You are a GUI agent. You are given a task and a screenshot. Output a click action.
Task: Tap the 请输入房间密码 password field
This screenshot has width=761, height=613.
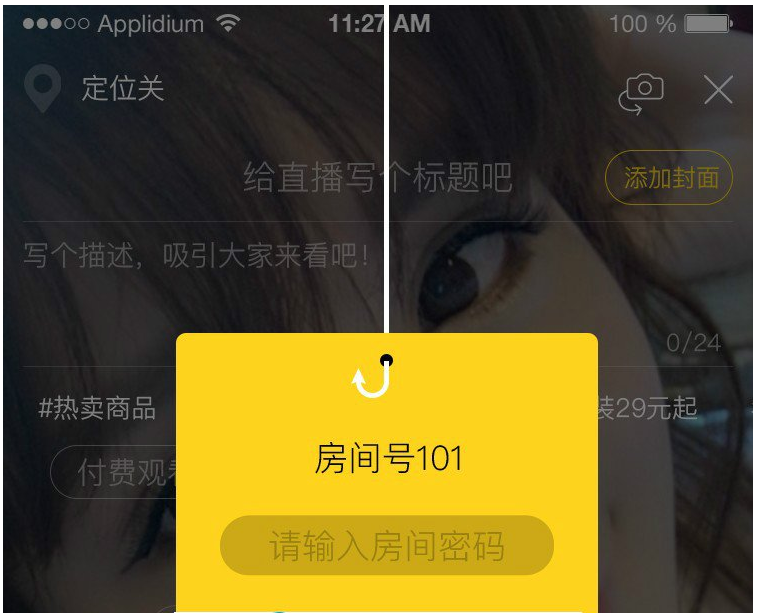point(386,546)
